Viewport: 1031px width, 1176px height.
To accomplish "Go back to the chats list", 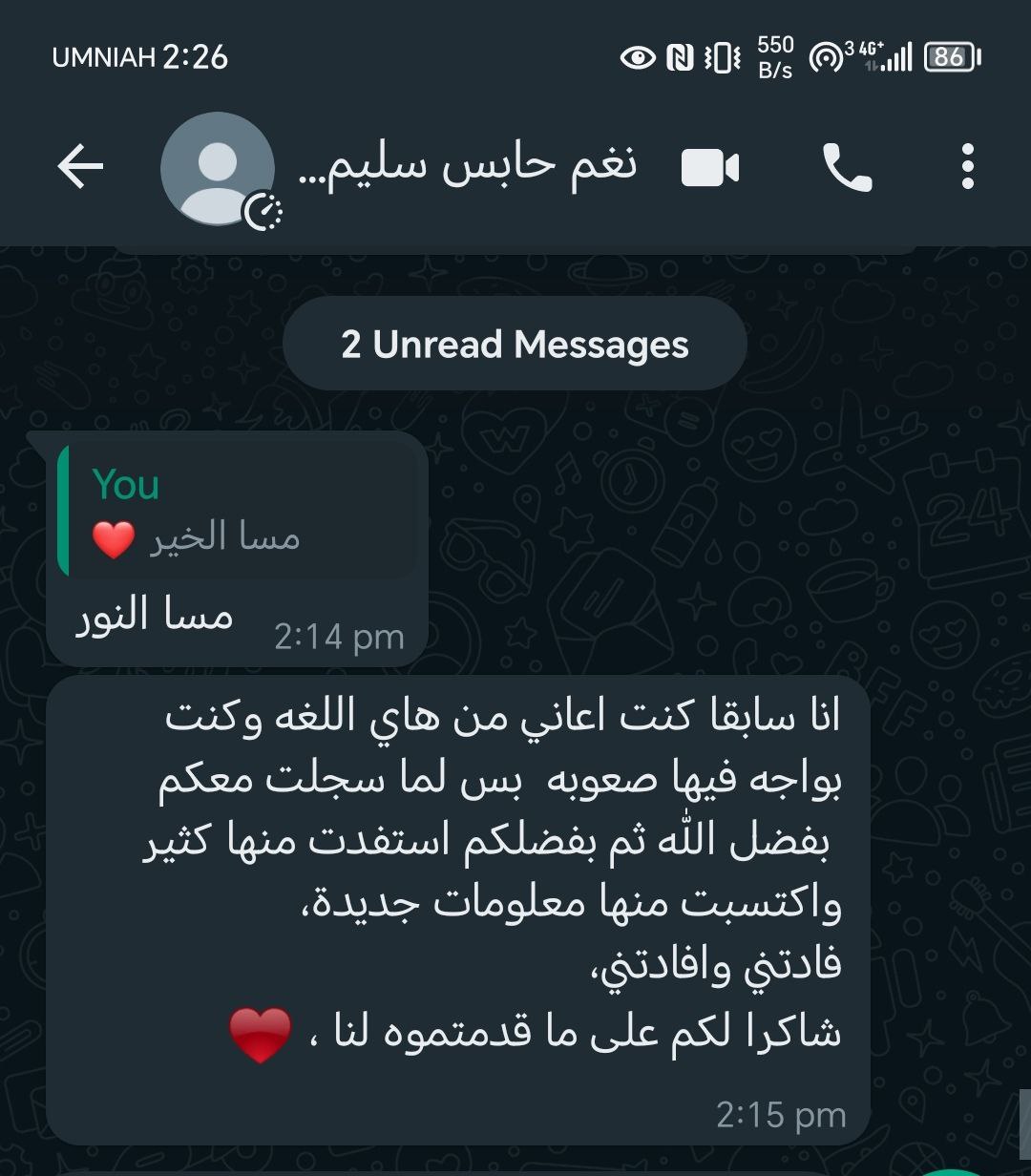I will click(80, 168).
